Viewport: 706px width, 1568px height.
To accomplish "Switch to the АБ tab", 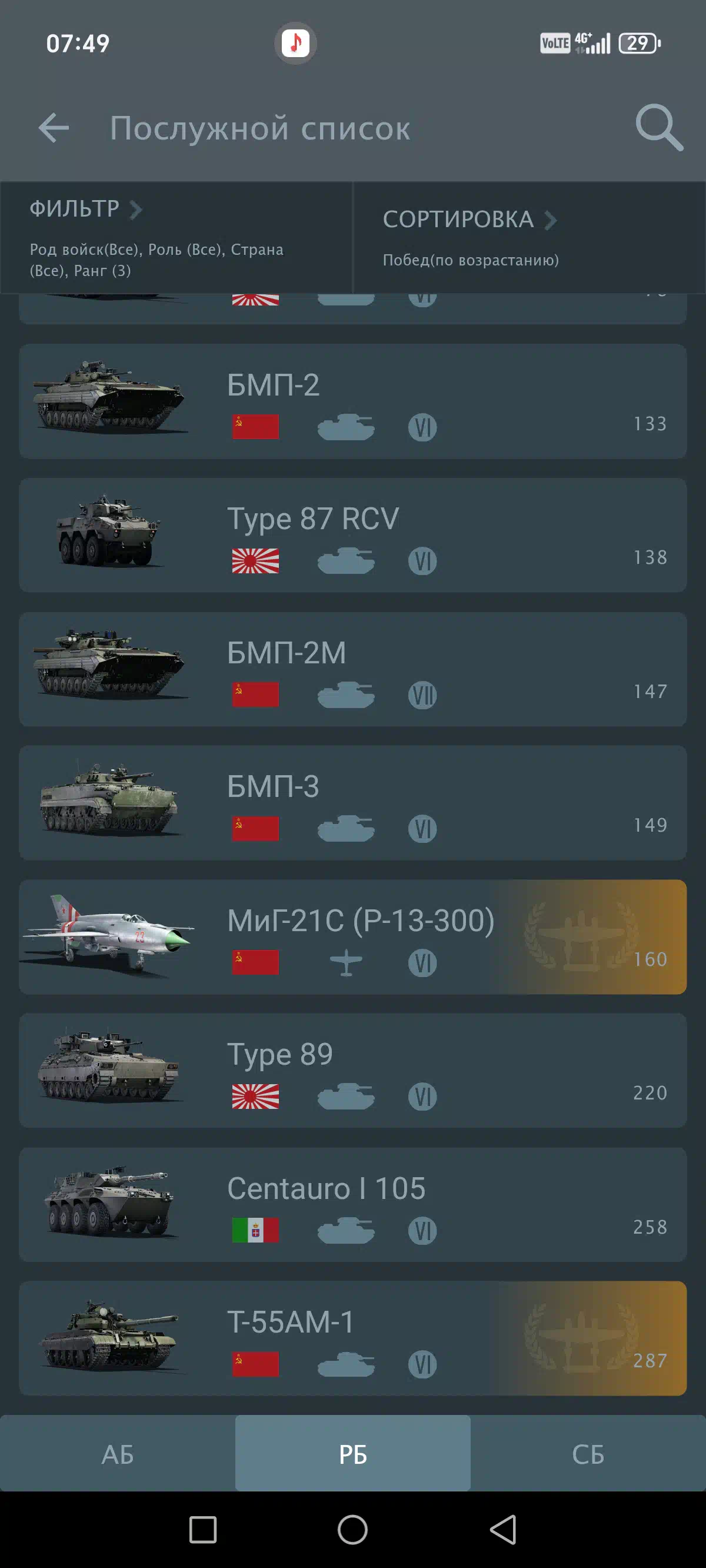I will pos(118,1453).
